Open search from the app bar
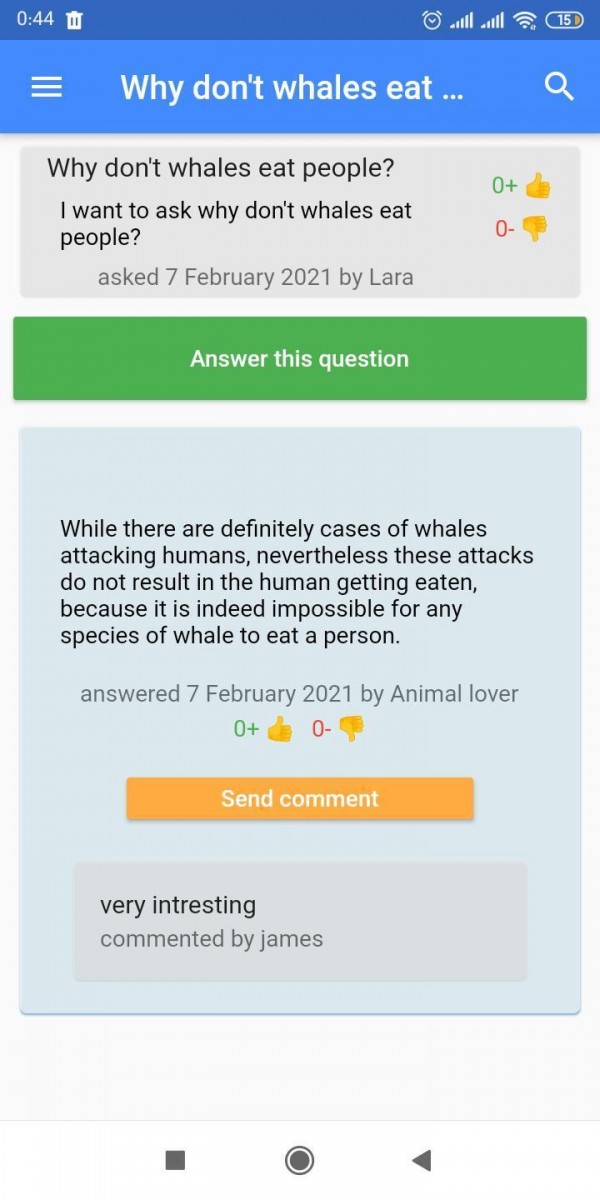The width and height of the screenshot is (600, 1200). pyautogui.click(x=559, y=87)
